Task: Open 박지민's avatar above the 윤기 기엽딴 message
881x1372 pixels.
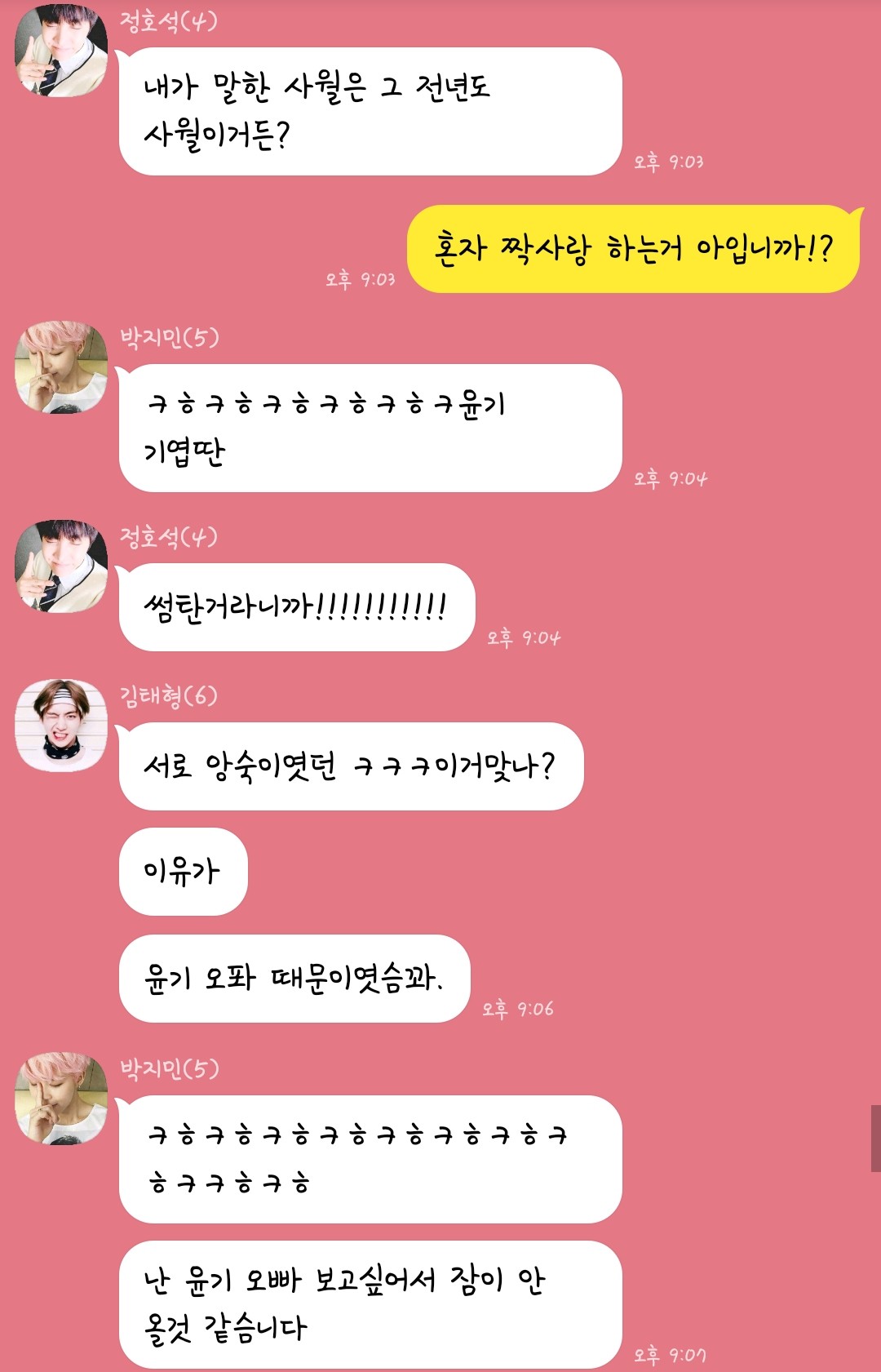Action: pos(61,367)
